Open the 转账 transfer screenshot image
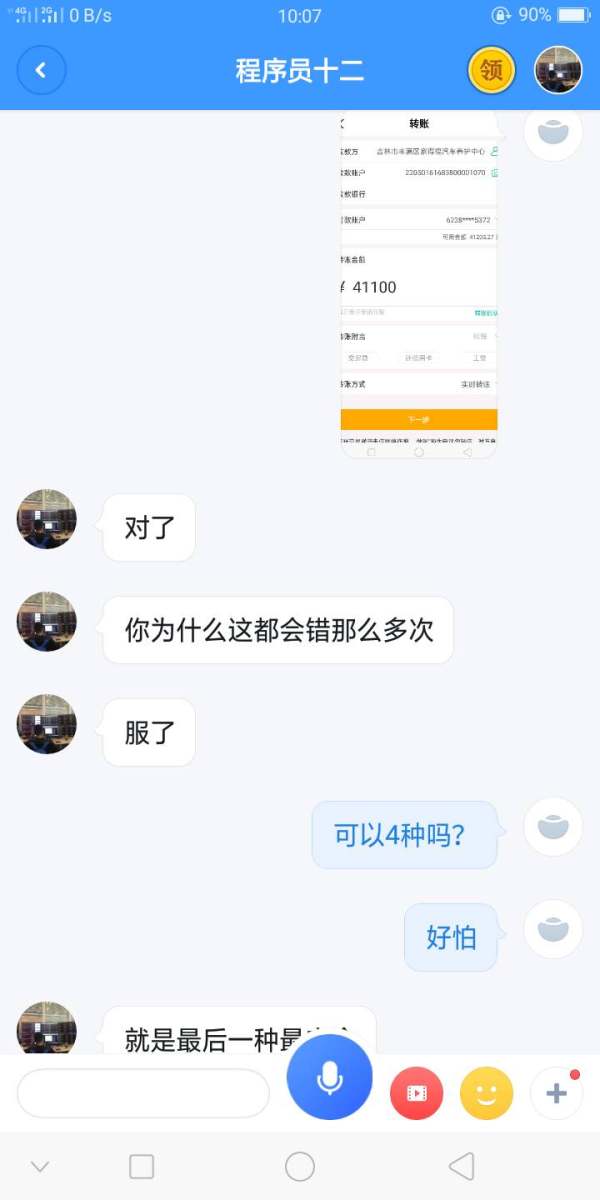The width and height of the screenshot is (600, 1200). pyautogui.click(x=419, y=285)
